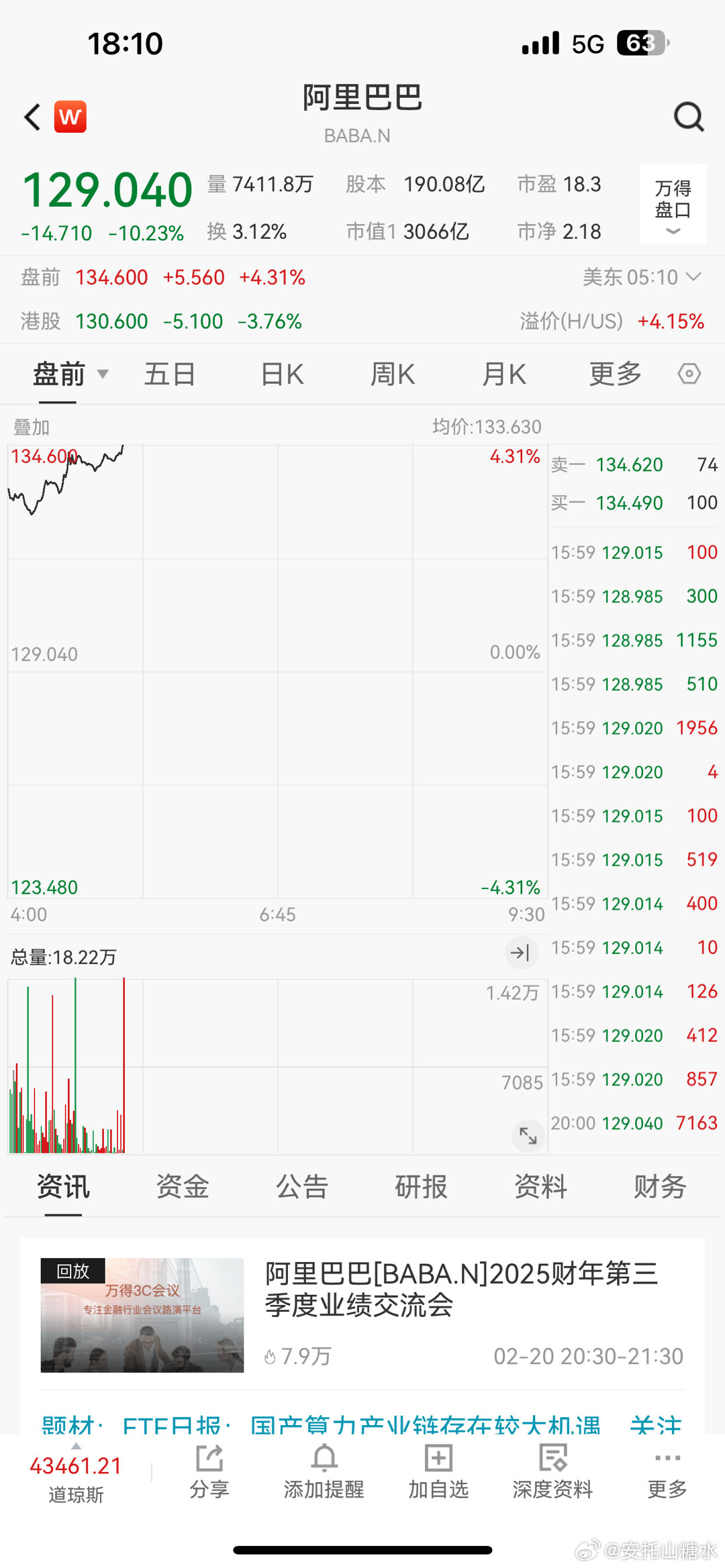Image resolution: width=725 pixels, height=1568 pixels.
Task: Expand chart to fullscreen
Action: pyautogui.click(x=528, y=1136)
